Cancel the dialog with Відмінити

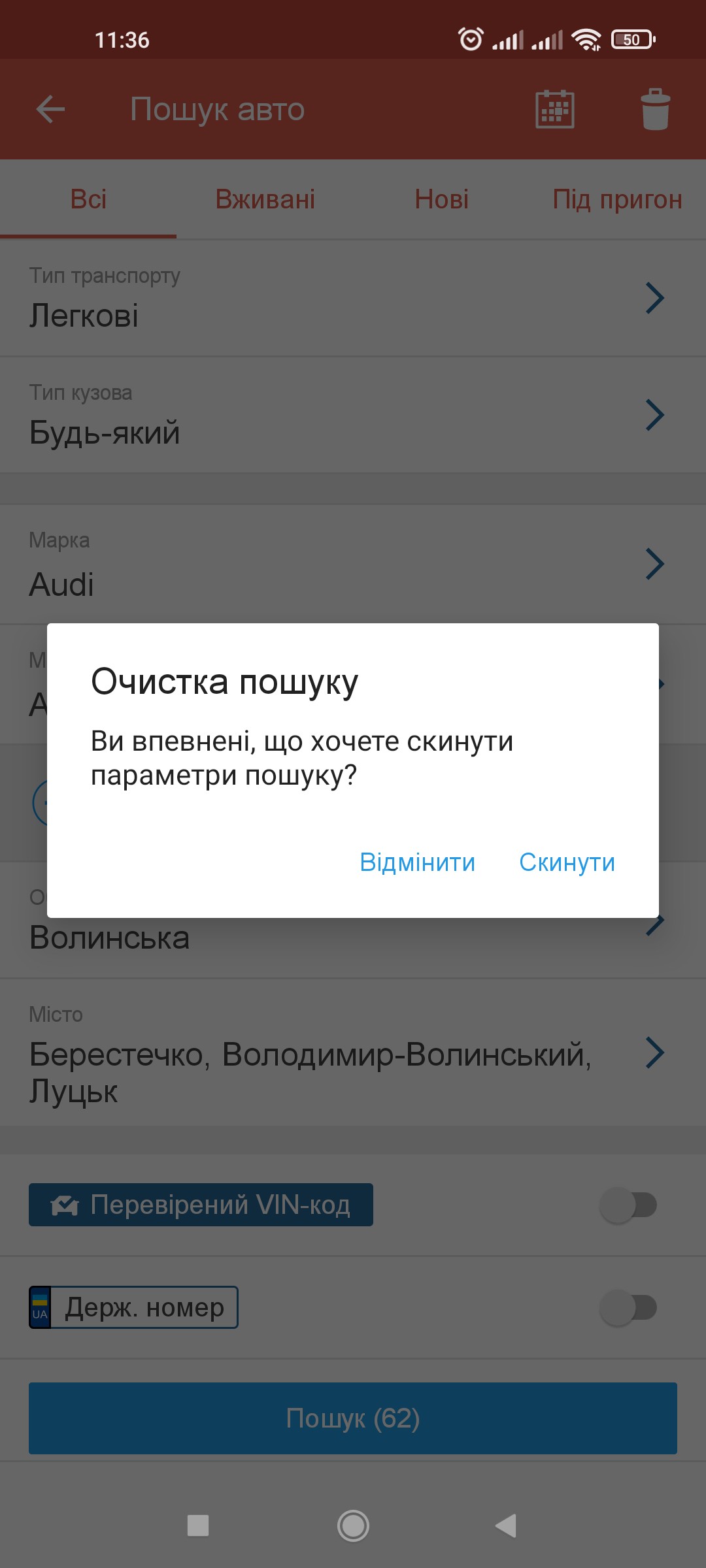tap(417, 862)
